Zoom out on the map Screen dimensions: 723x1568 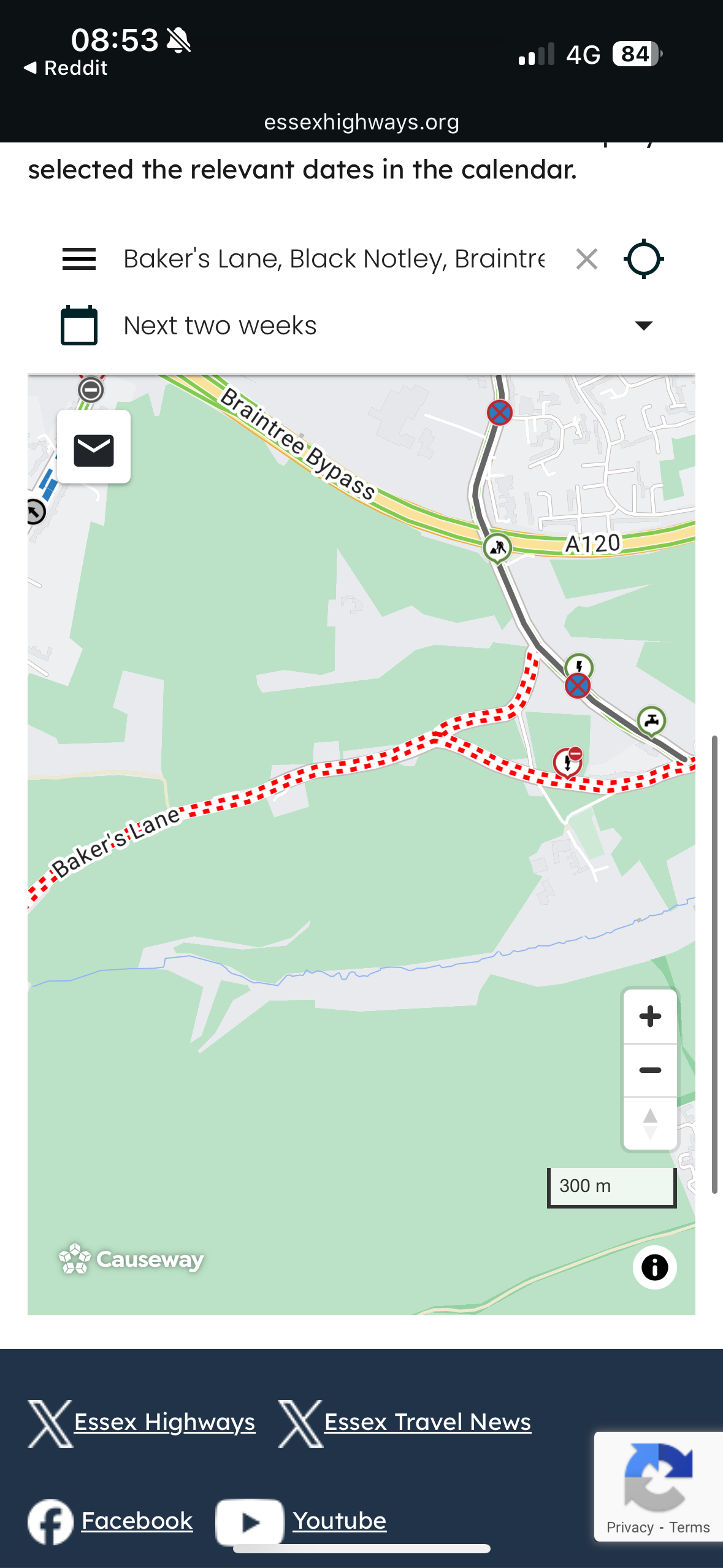click(650, 1070)
